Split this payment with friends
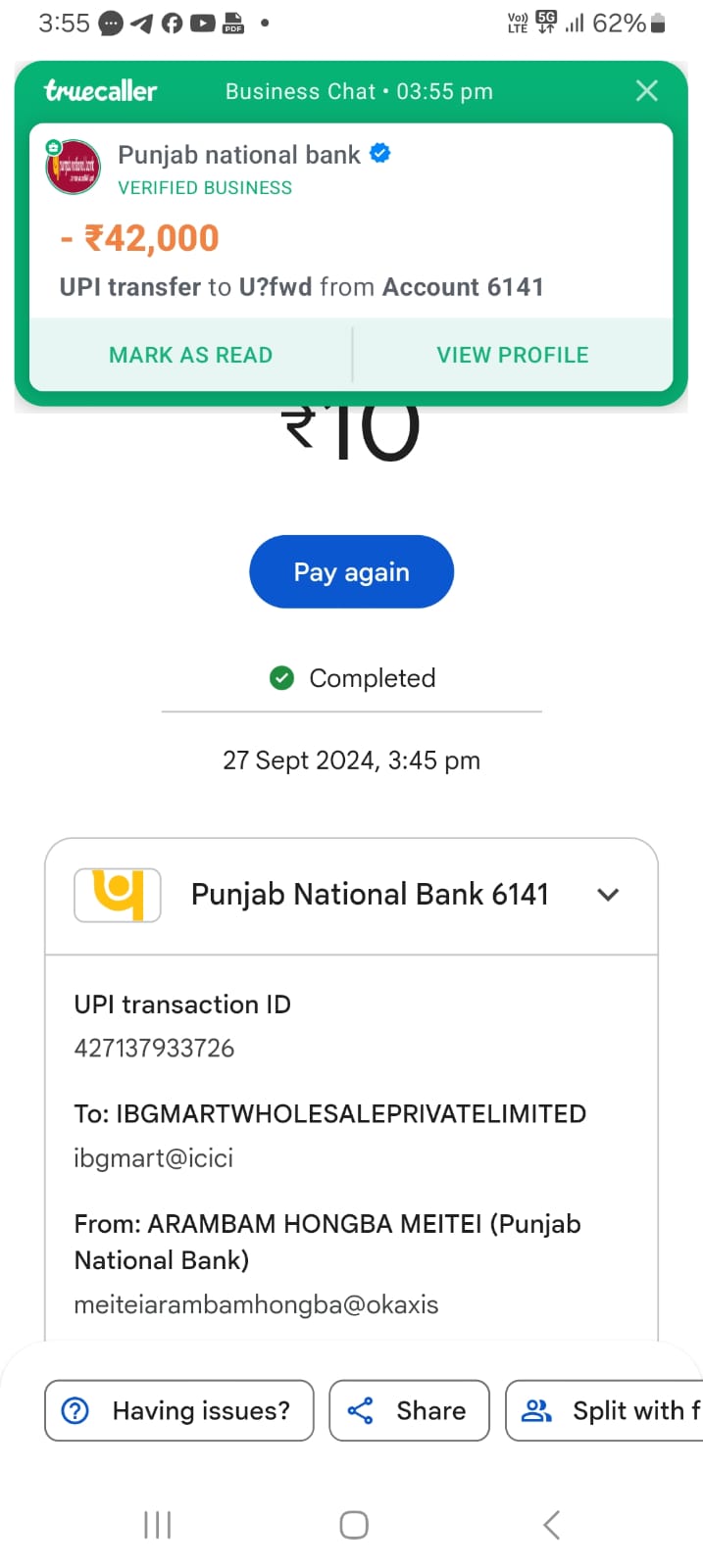 point(605,1410)
